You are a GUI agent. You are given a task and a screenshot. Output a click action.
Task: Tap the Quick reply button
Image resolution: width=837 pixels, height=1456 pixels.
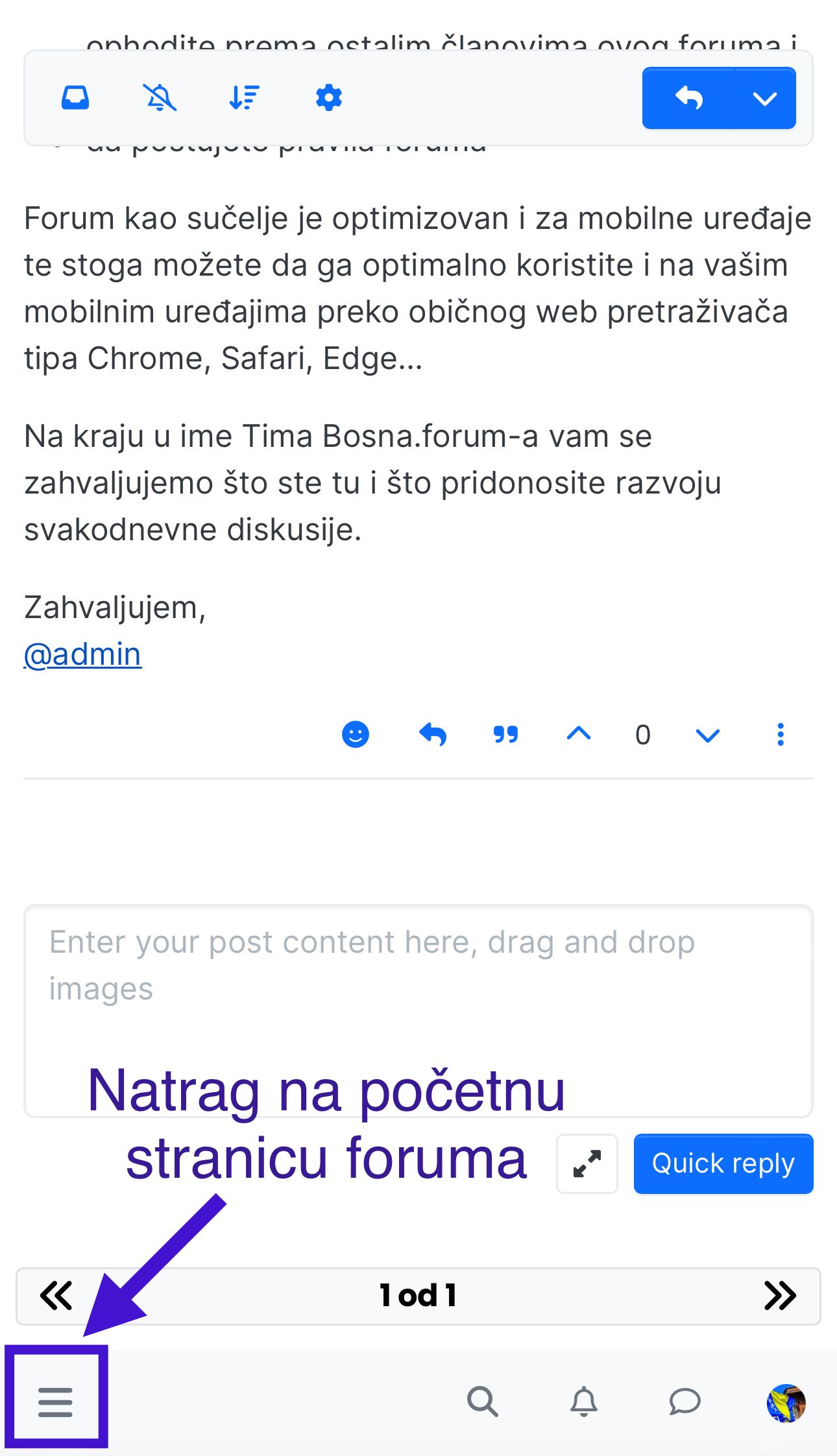(x=723, y=1164)
